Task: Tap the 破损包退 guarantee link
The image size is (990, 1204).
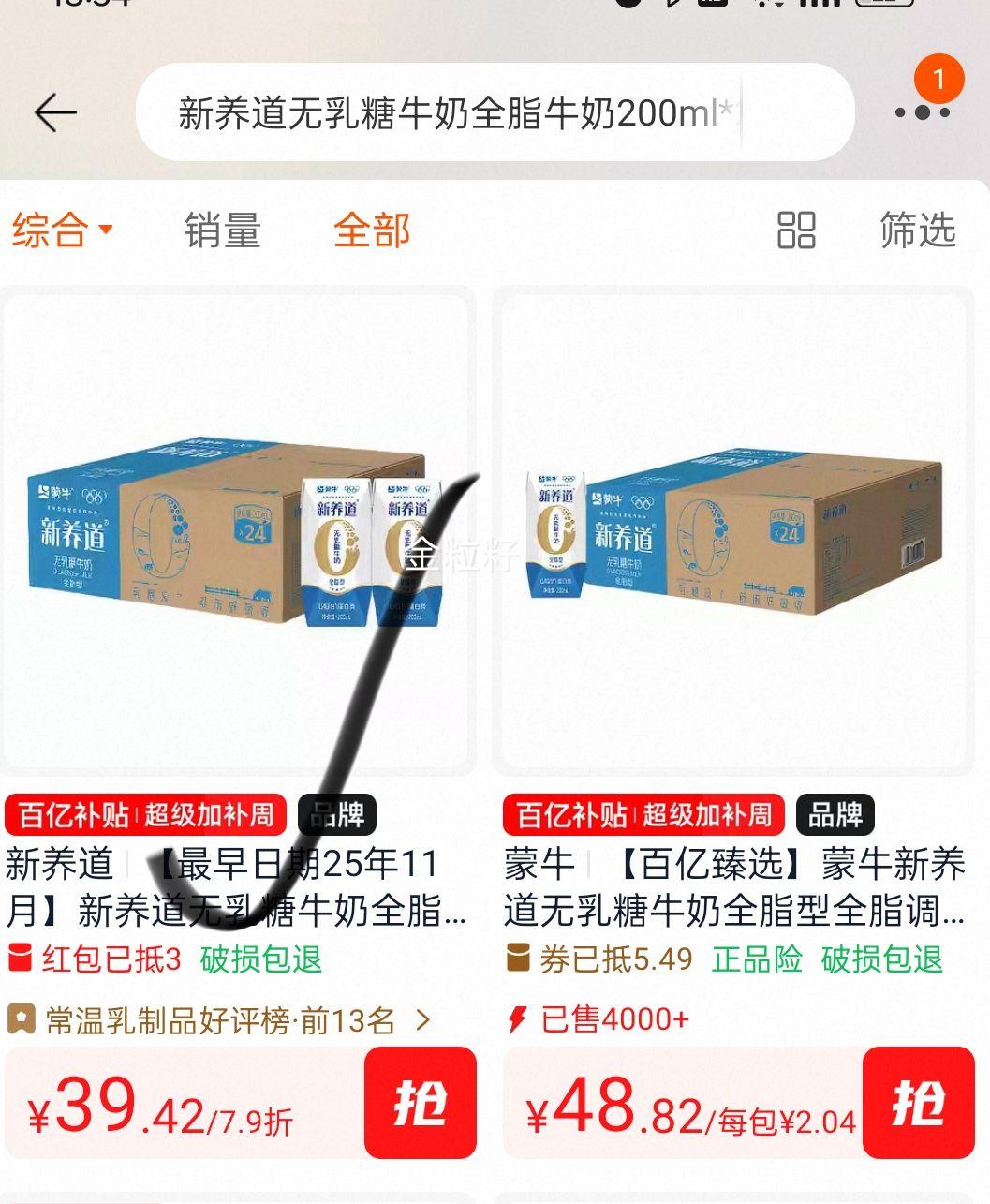Action: tap(259, 960)
